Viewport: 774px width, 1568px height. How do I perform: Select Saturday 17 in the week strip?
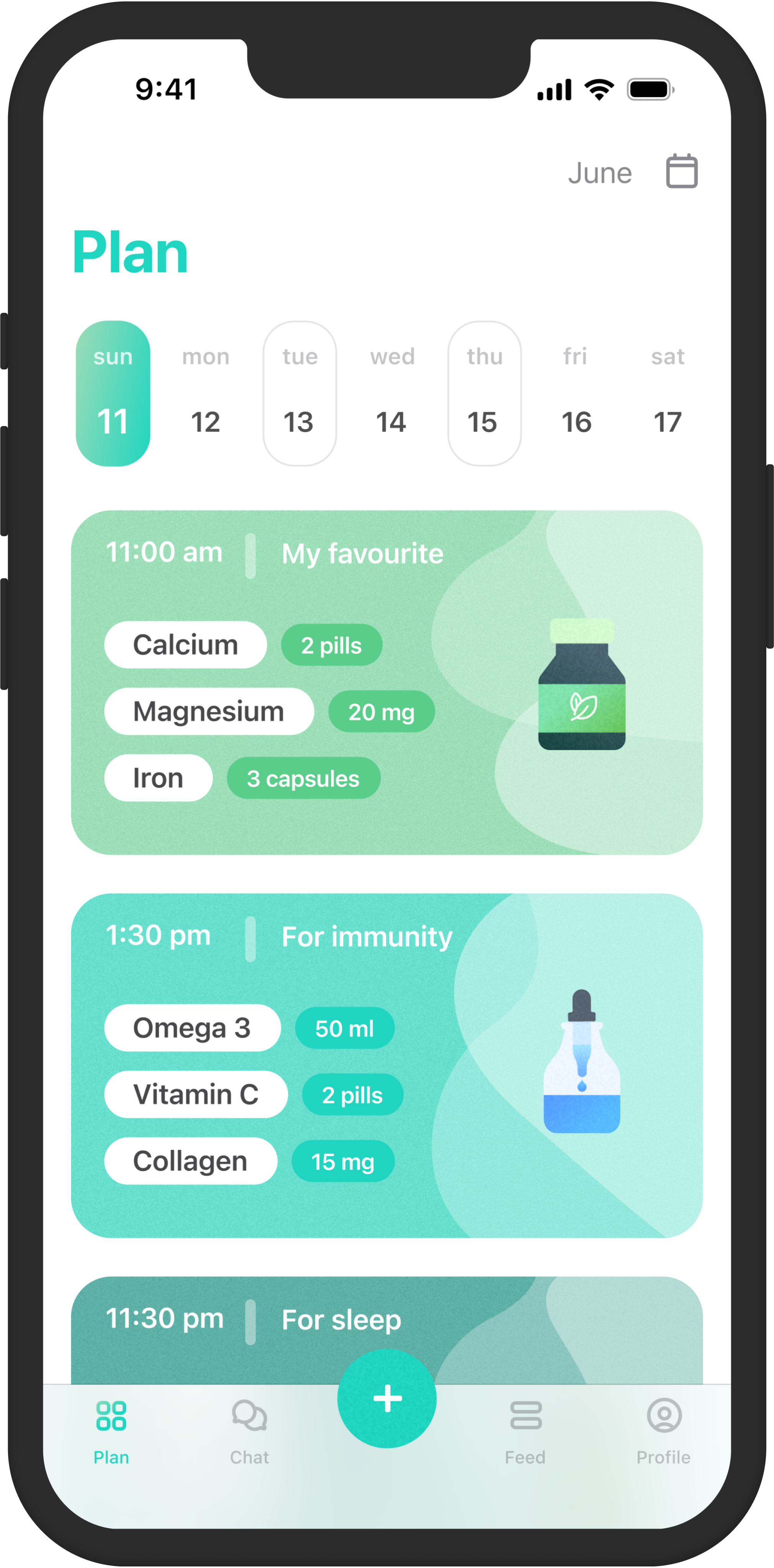tap(668, 394)
